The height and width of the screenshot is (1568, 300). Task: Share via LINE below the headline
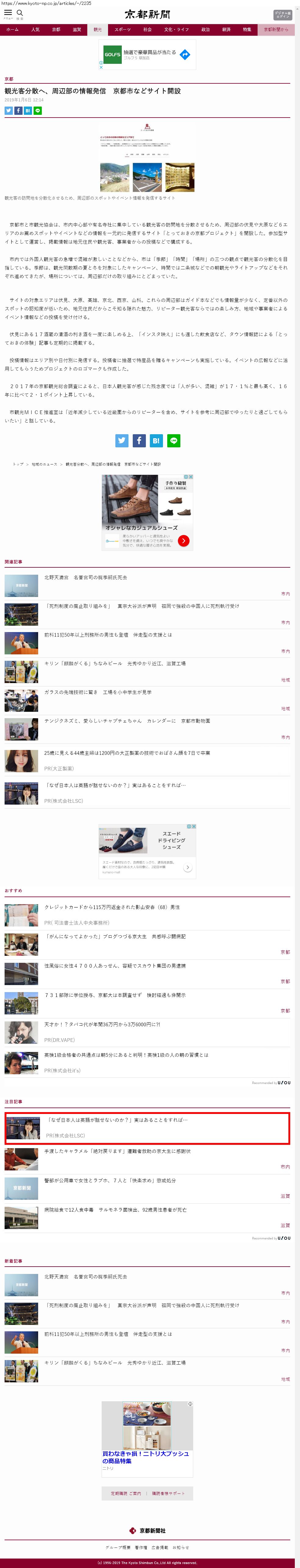pos(38,111)
